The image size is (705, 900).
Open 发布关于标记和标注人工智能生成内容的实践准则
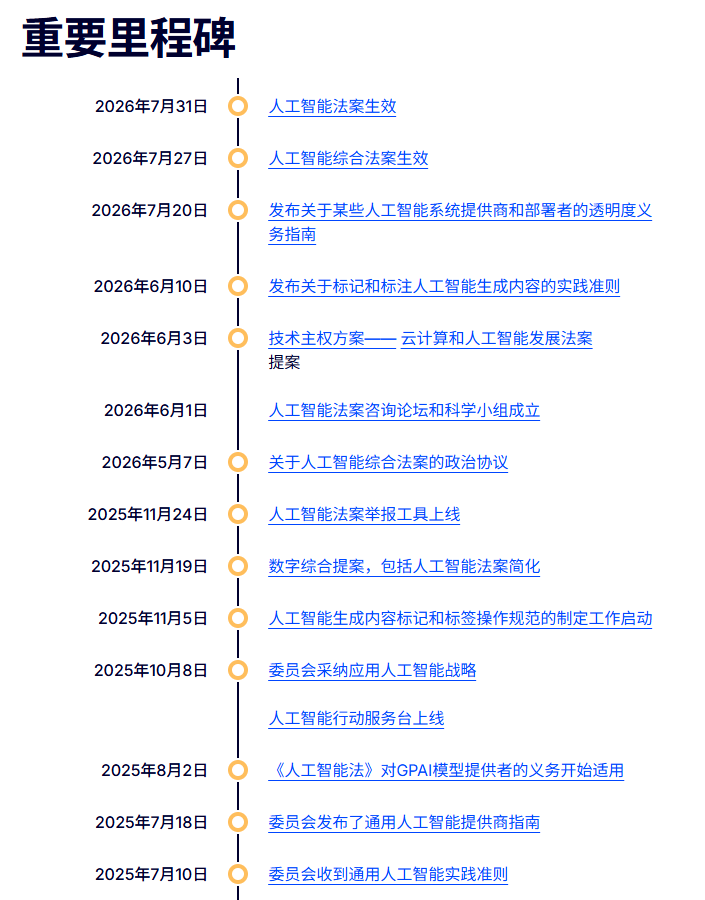tap(444, 286)
